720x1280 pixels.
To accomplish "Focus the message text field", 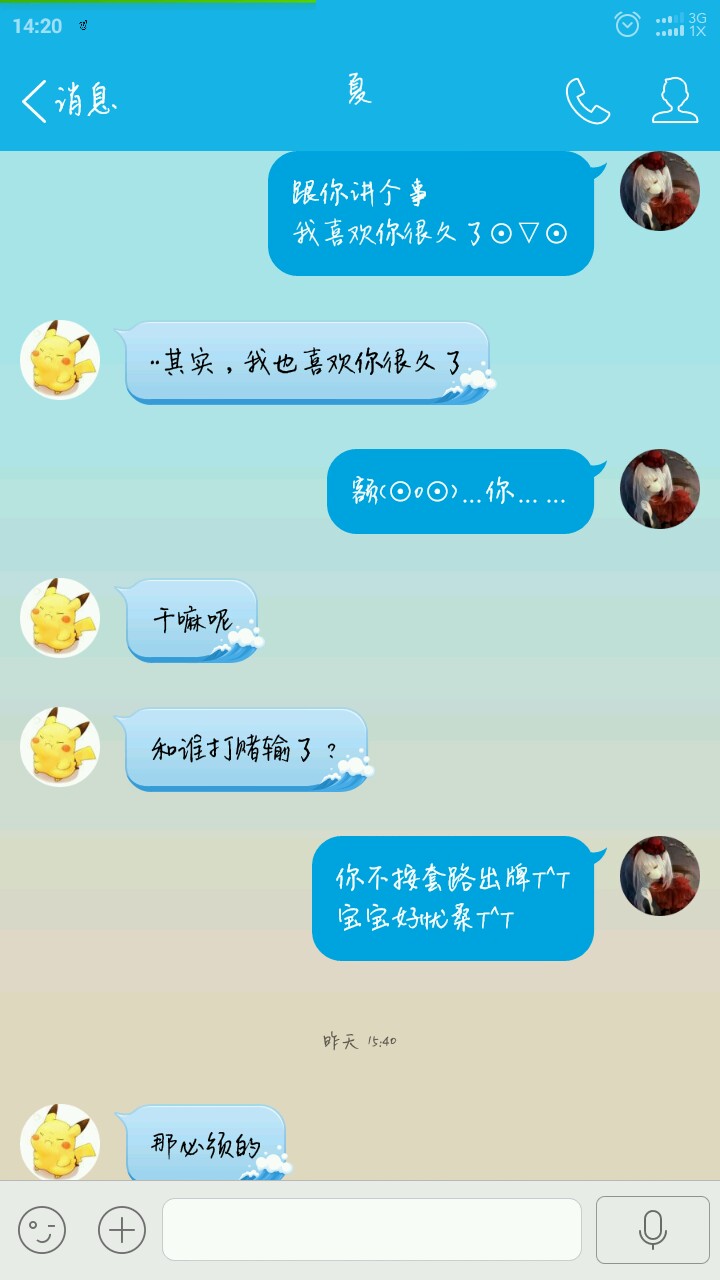I will [372, 1230].
